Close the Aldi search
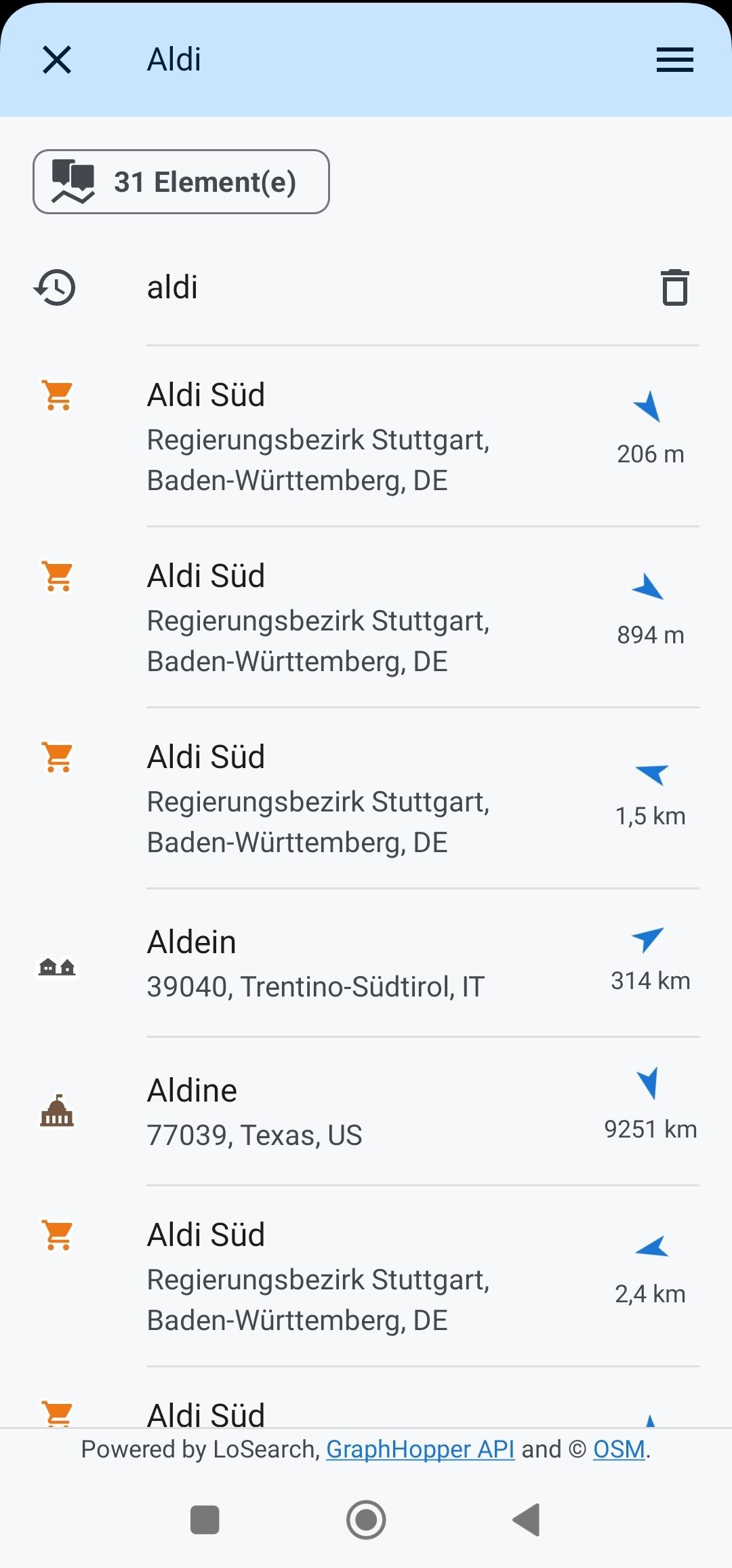 57,60
